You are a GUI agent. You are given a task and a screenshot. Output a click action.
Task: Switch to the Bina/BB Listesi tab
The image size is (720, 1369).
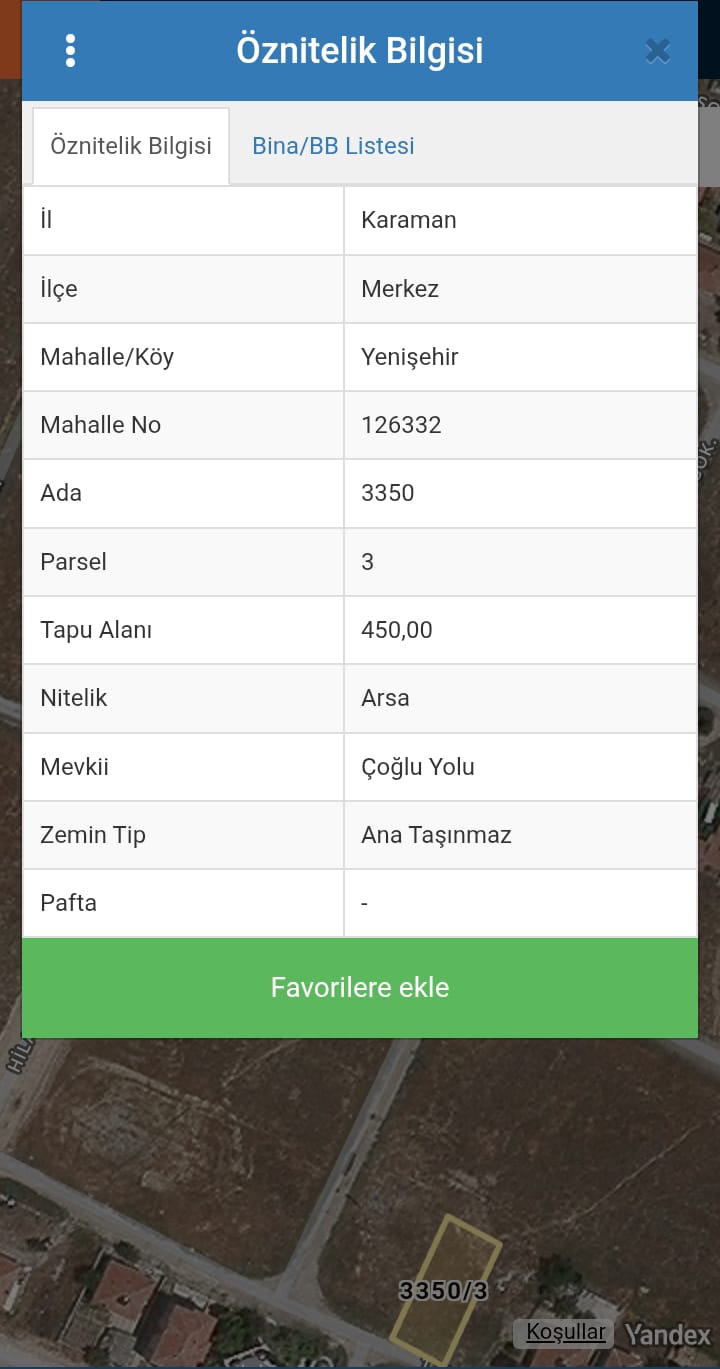point(333,145)
